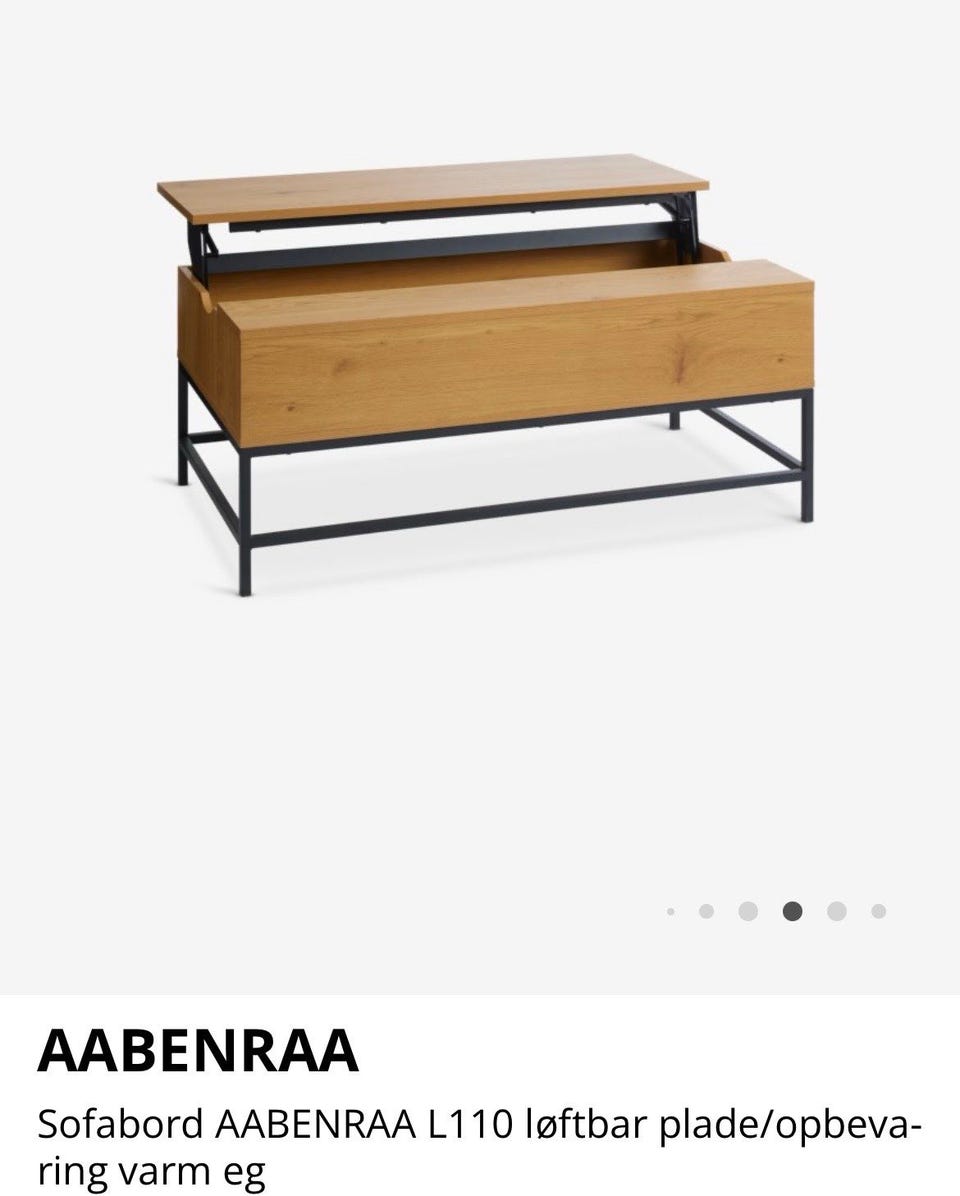Click the smallest leftmost pagination dot
The width and height of the screenshot is (960, 1196).
[x=670, y=910]
